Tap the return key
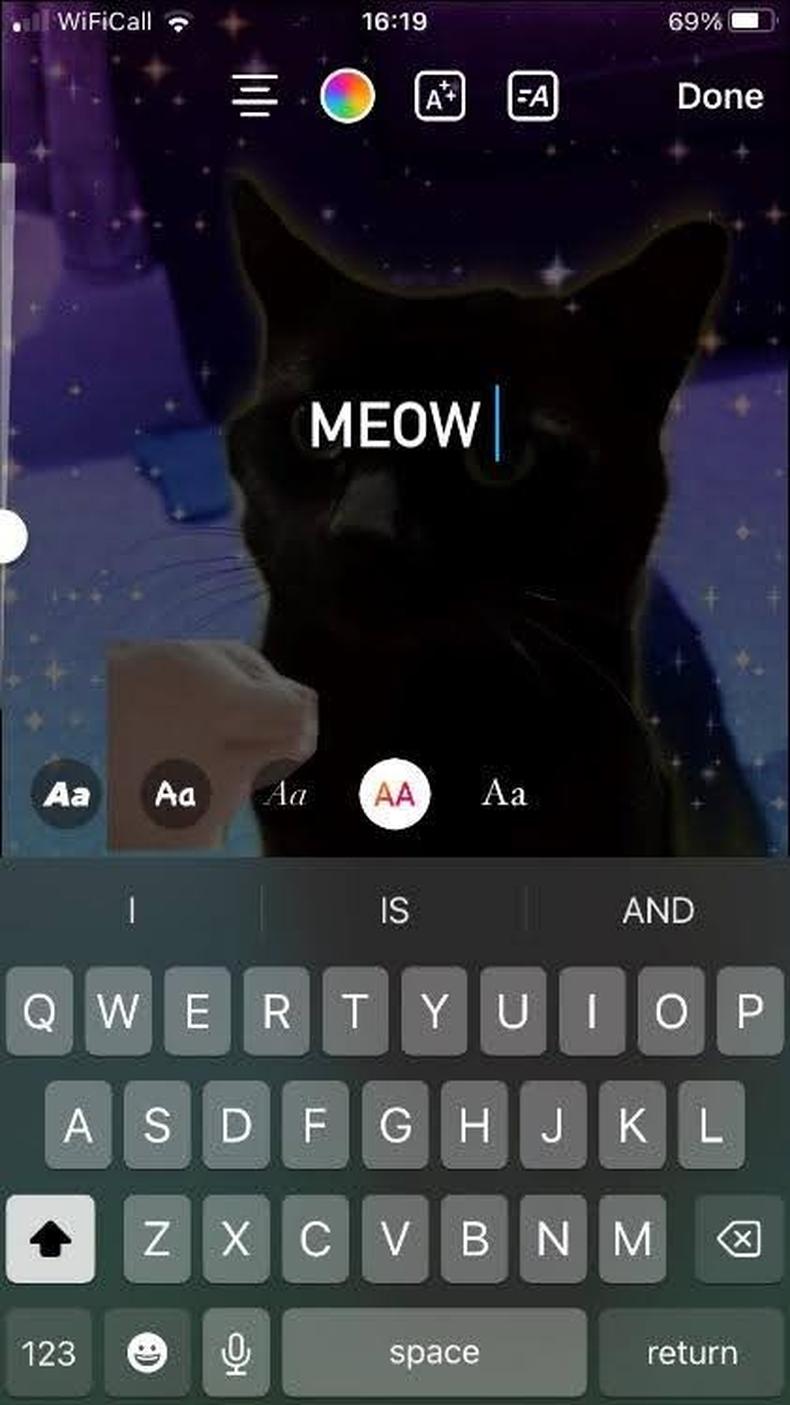This screenshot has height=1405, width=790. click(691, 1353)
